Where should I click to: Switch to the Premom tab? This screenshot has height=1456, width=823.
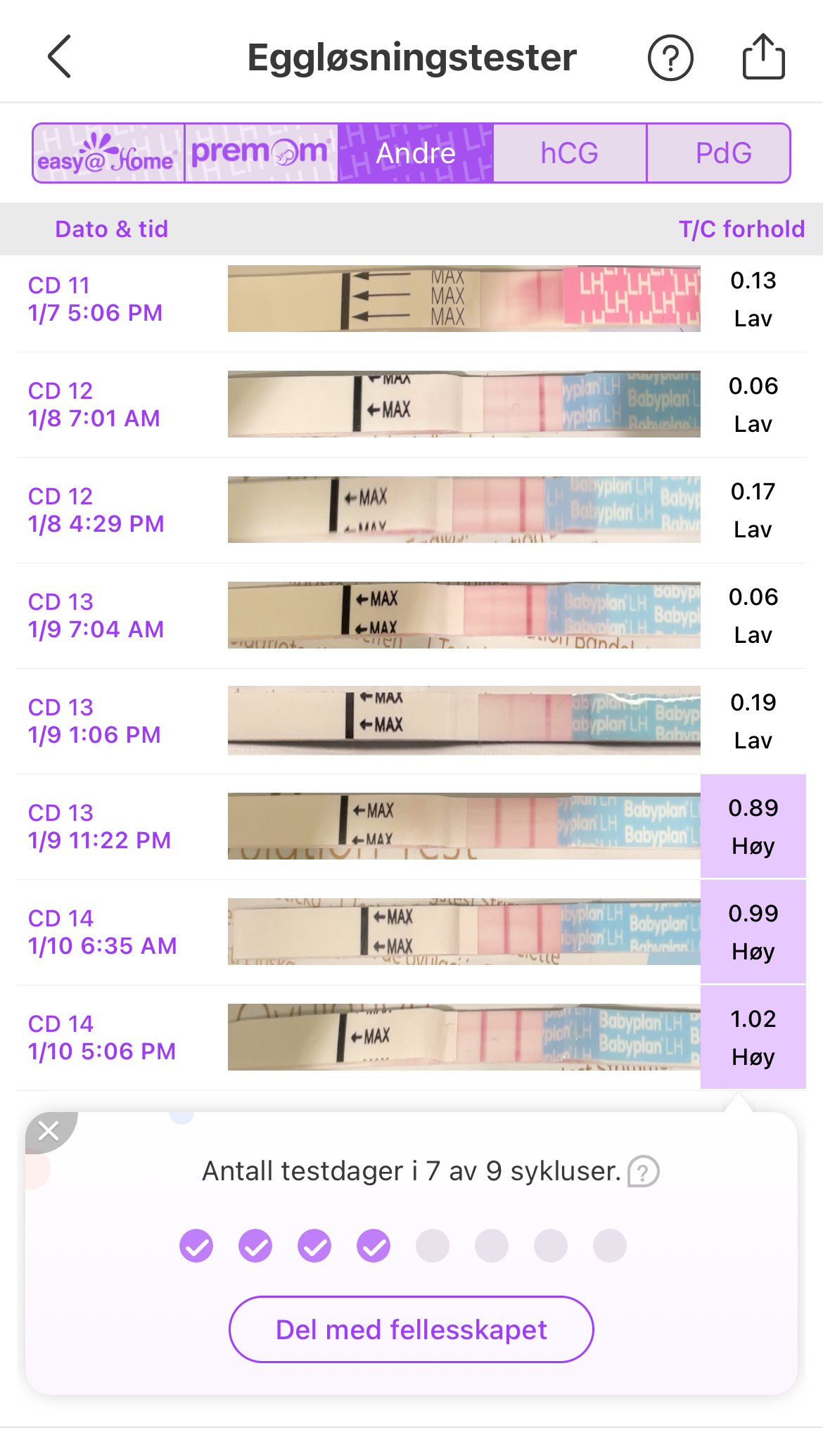(x=261, y=153)
